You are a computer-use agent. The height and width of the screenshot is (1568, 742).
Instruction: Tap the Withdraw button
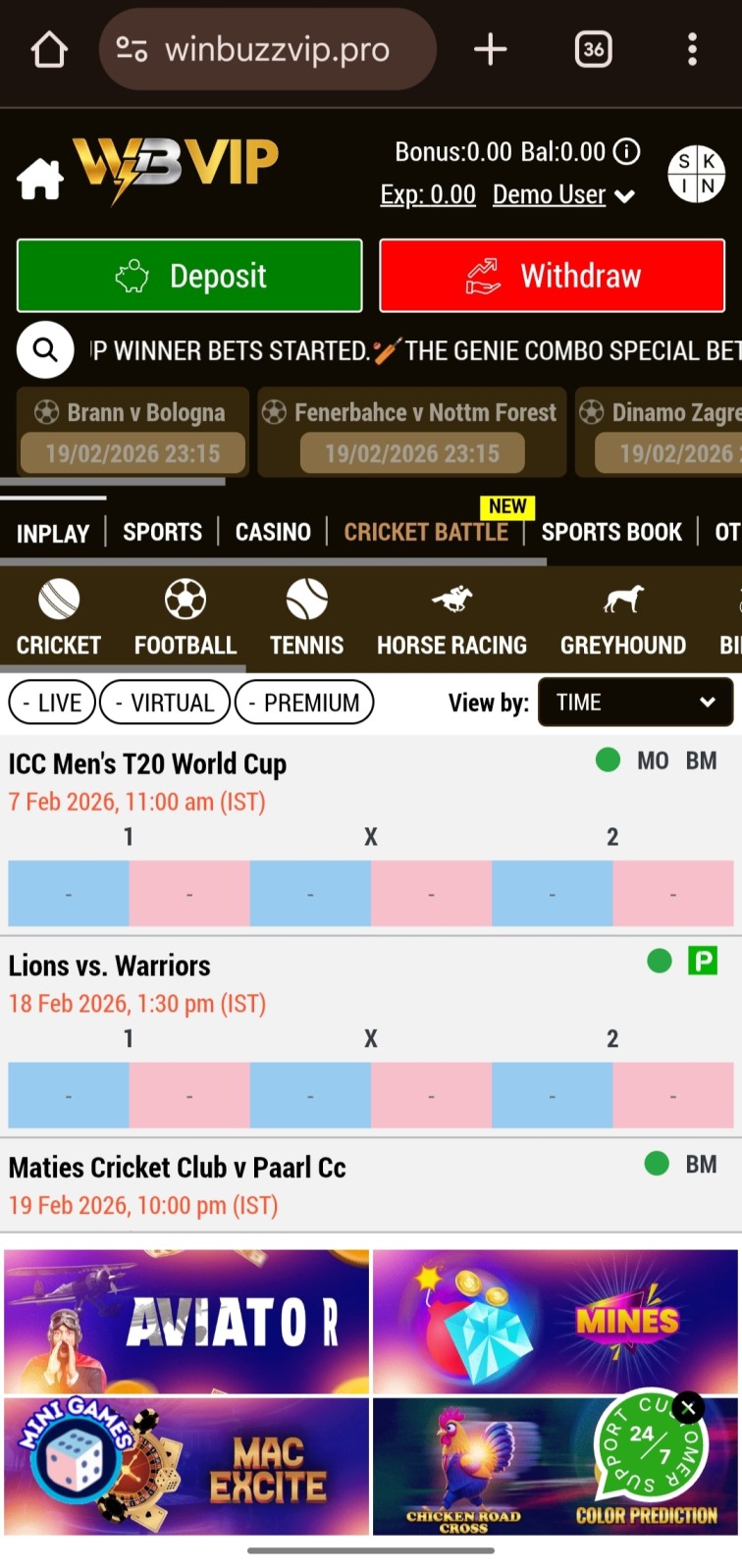pyautogui.click(x=552, y=276)
